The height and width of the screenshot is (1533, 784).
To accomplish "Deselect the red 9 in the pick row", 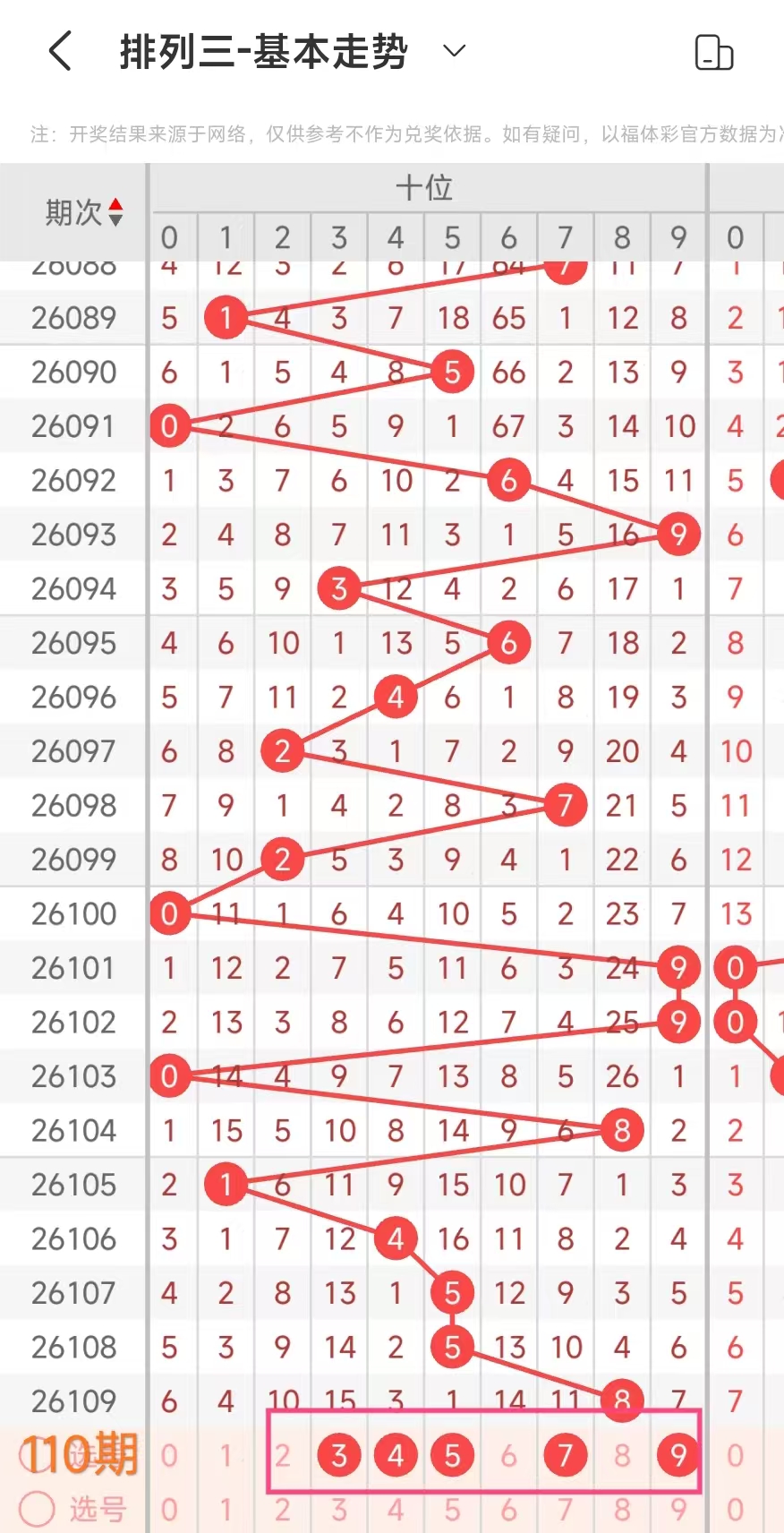I will [x=678, y=1456].
